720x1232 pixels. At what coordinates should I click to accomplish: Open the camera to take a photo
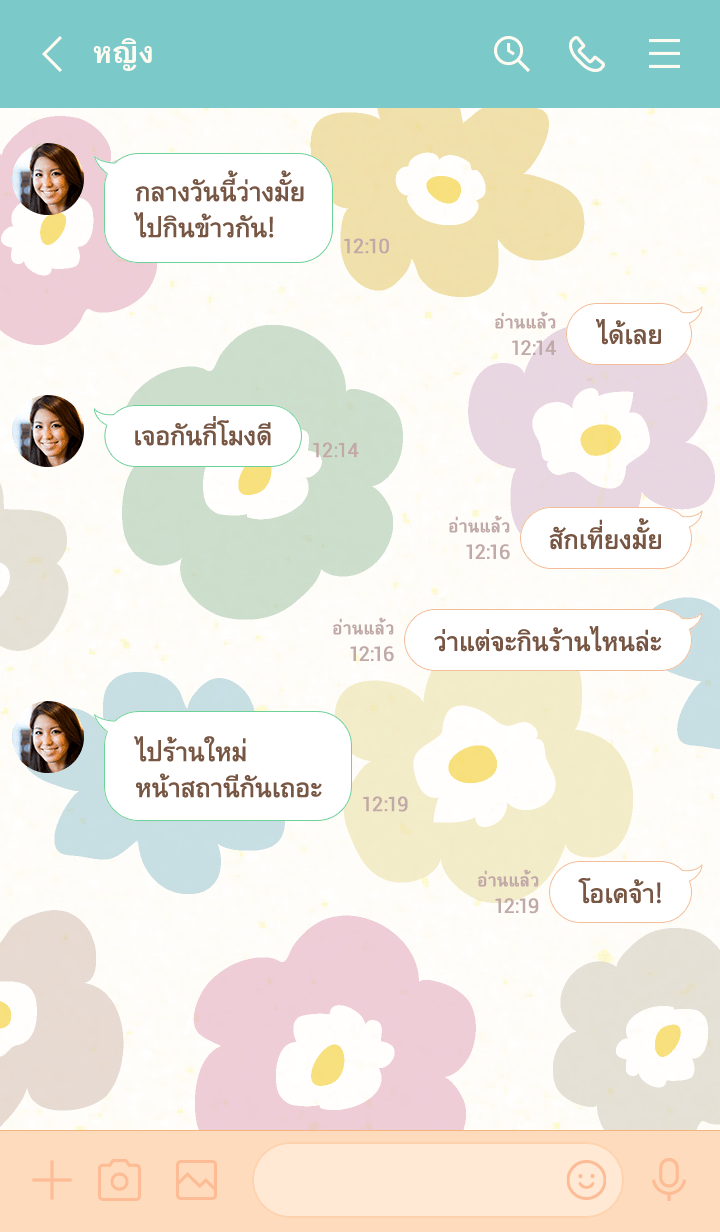click(x=119, y=1181)
